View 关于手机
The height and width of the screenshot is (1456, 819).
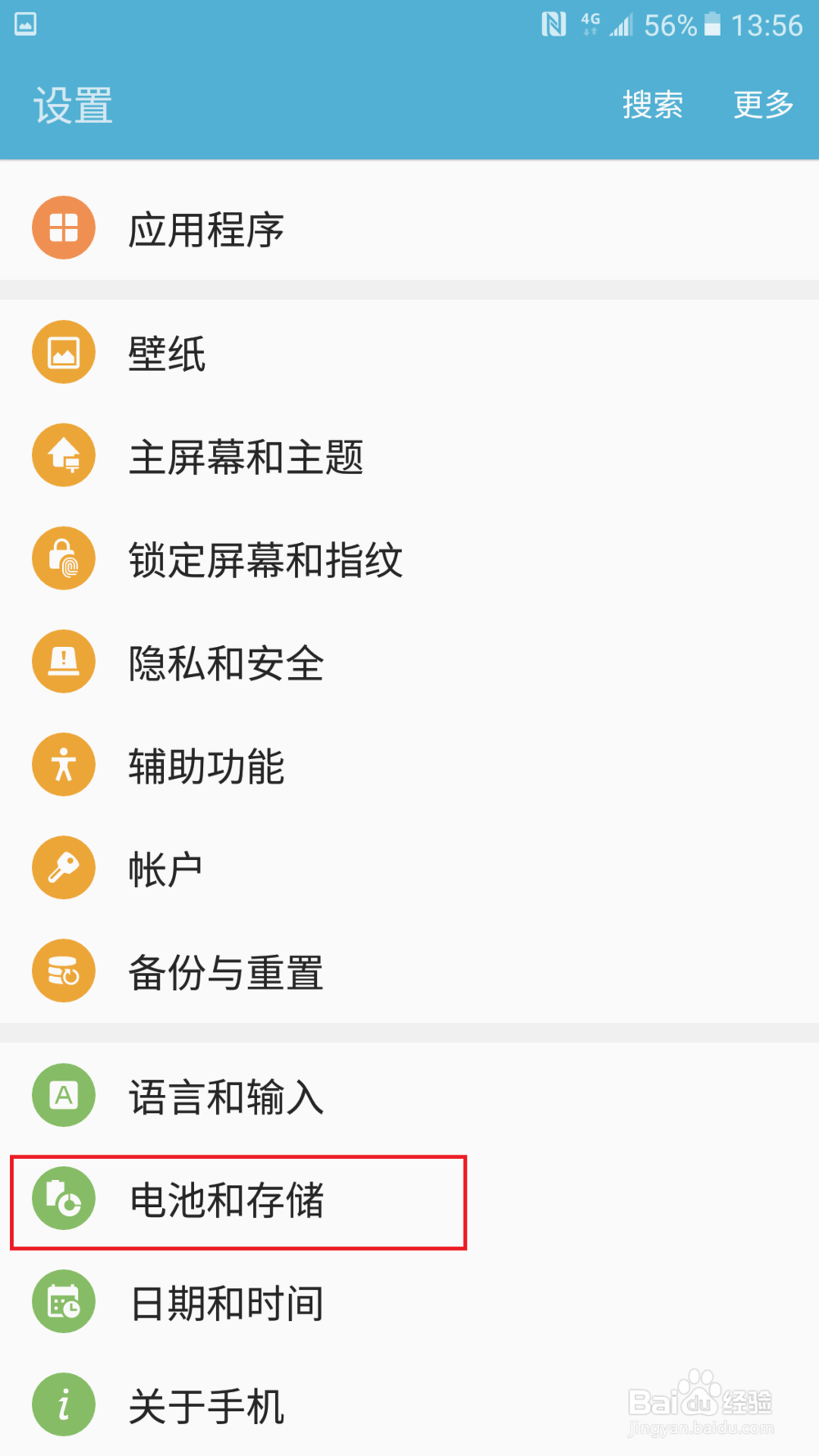[x=409, y=1405]
